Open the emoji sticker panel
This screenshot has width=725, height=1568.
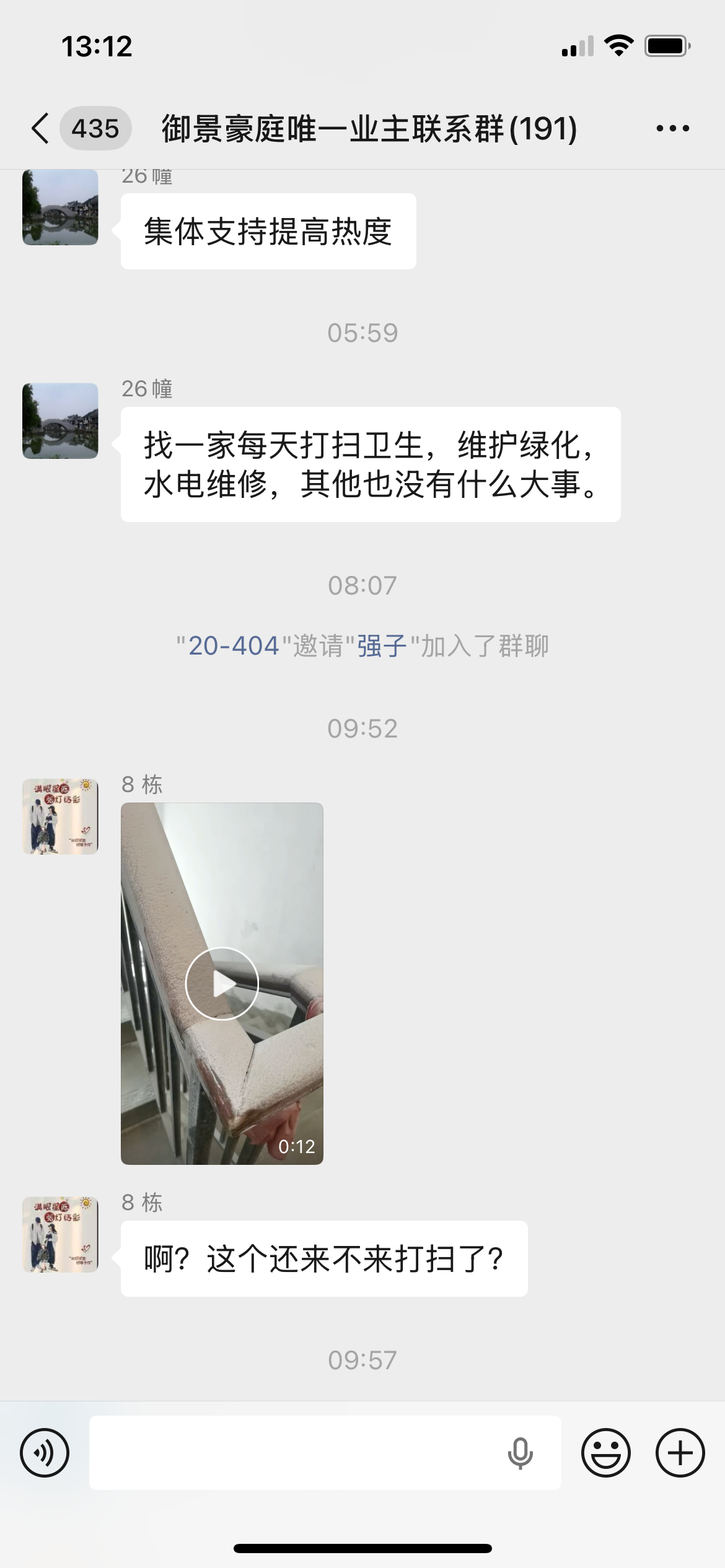pyautogui.click(x=605, y=1453)
